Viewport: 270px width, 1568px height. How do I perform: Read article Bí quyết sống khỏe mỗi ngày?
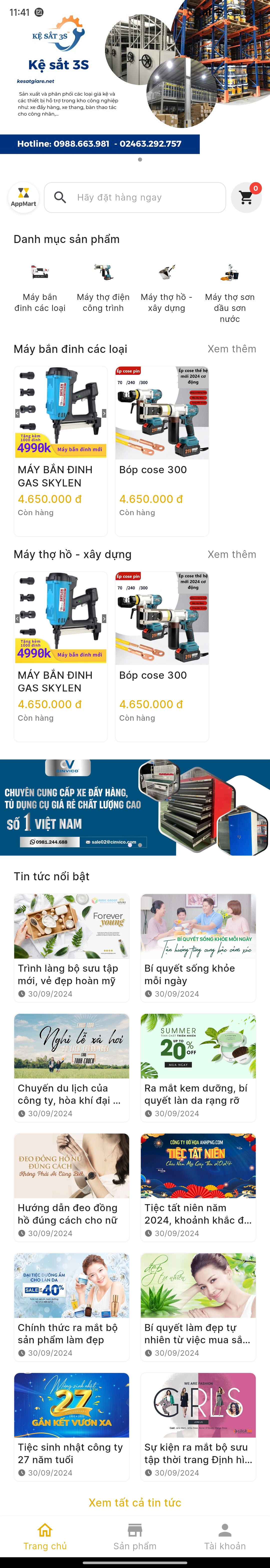point(198,947)
